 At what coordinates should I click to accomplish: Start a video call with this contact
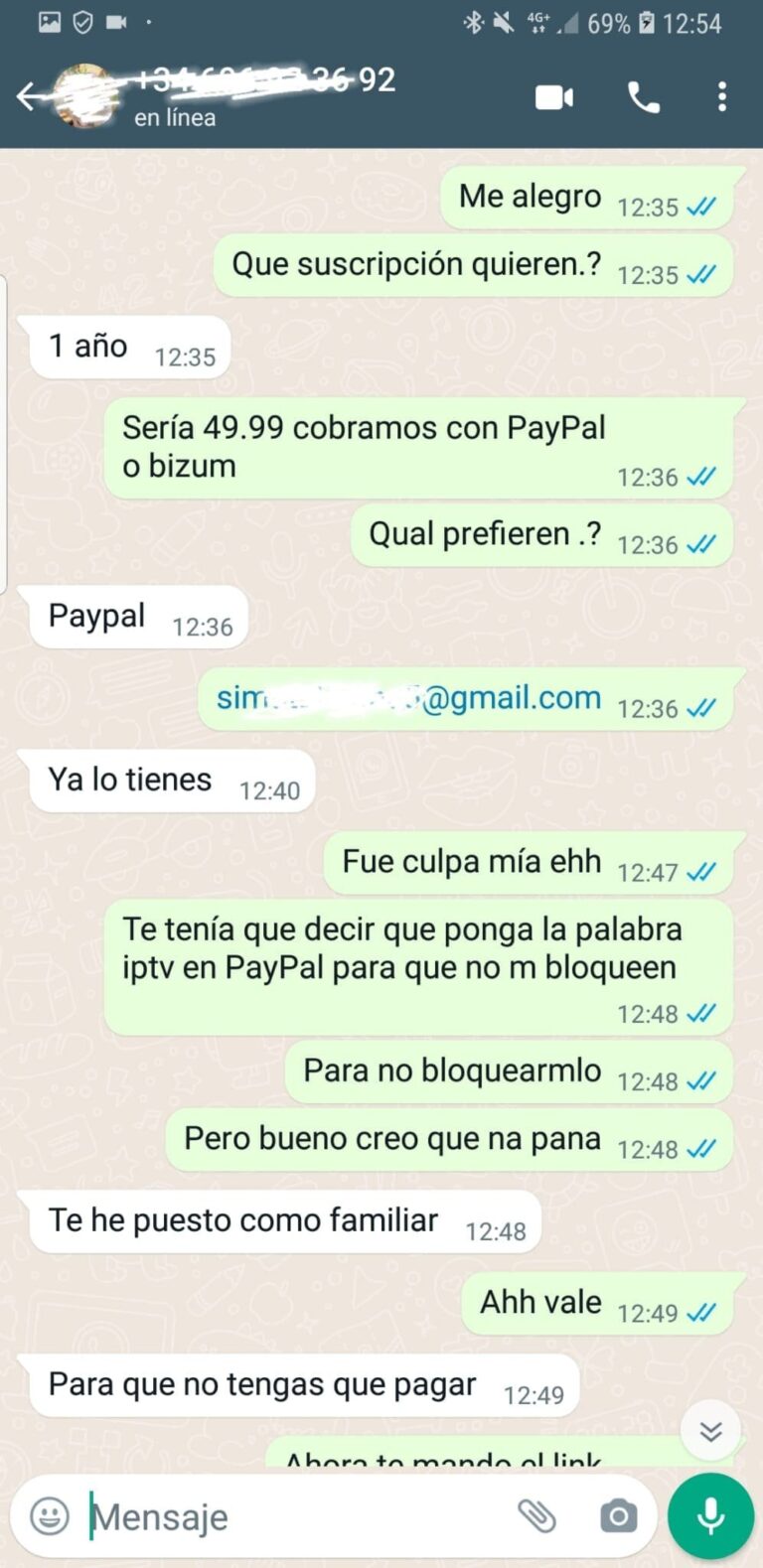coord(554,96)
